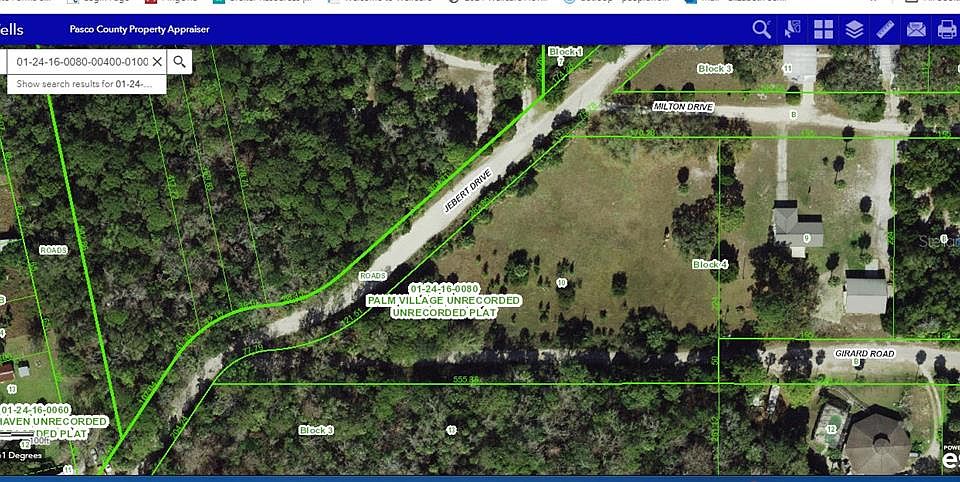Run the parcel search with magnifier button

click(x=179, y=62)
